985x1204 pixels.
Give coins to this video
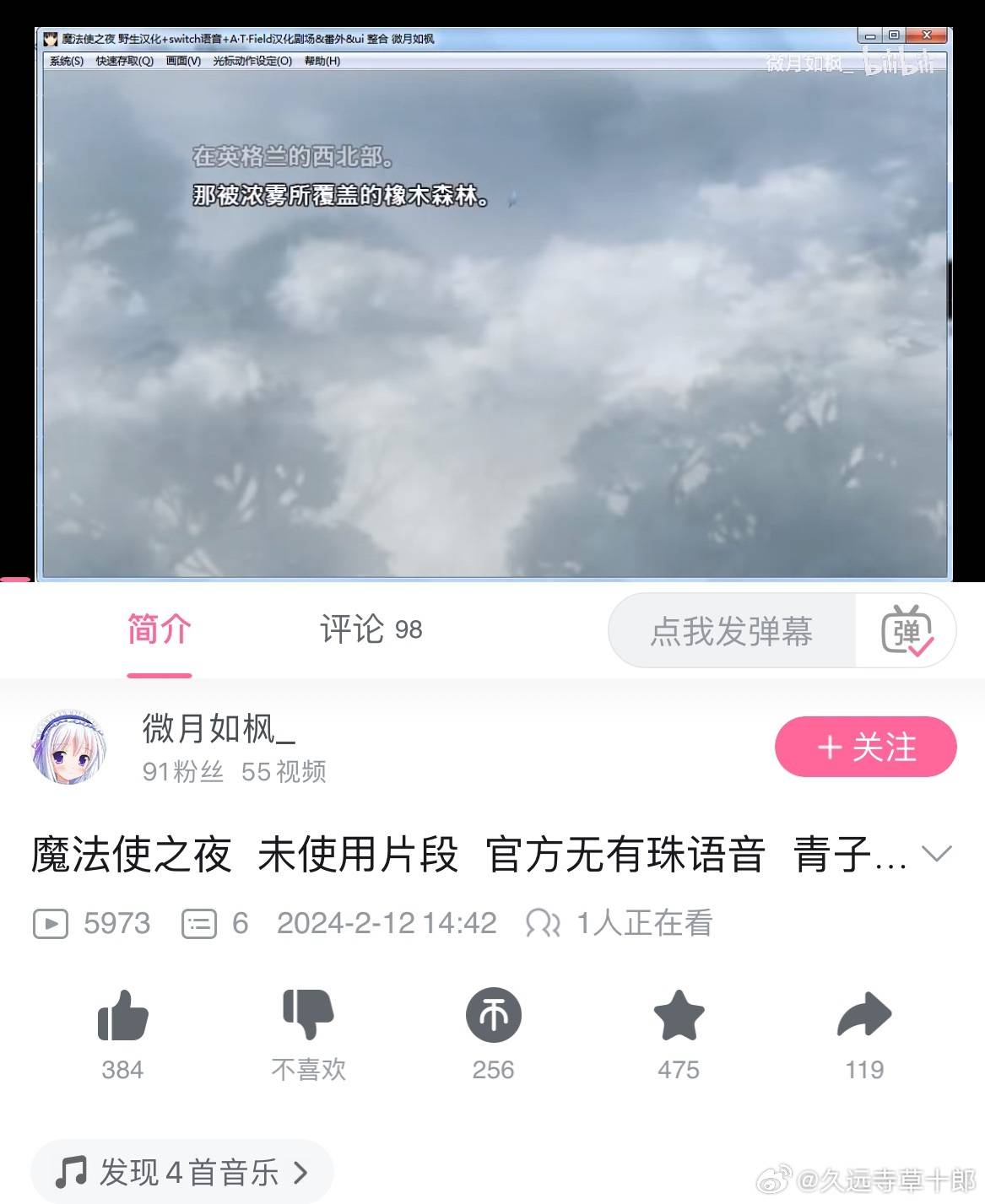pos(493,1016)
